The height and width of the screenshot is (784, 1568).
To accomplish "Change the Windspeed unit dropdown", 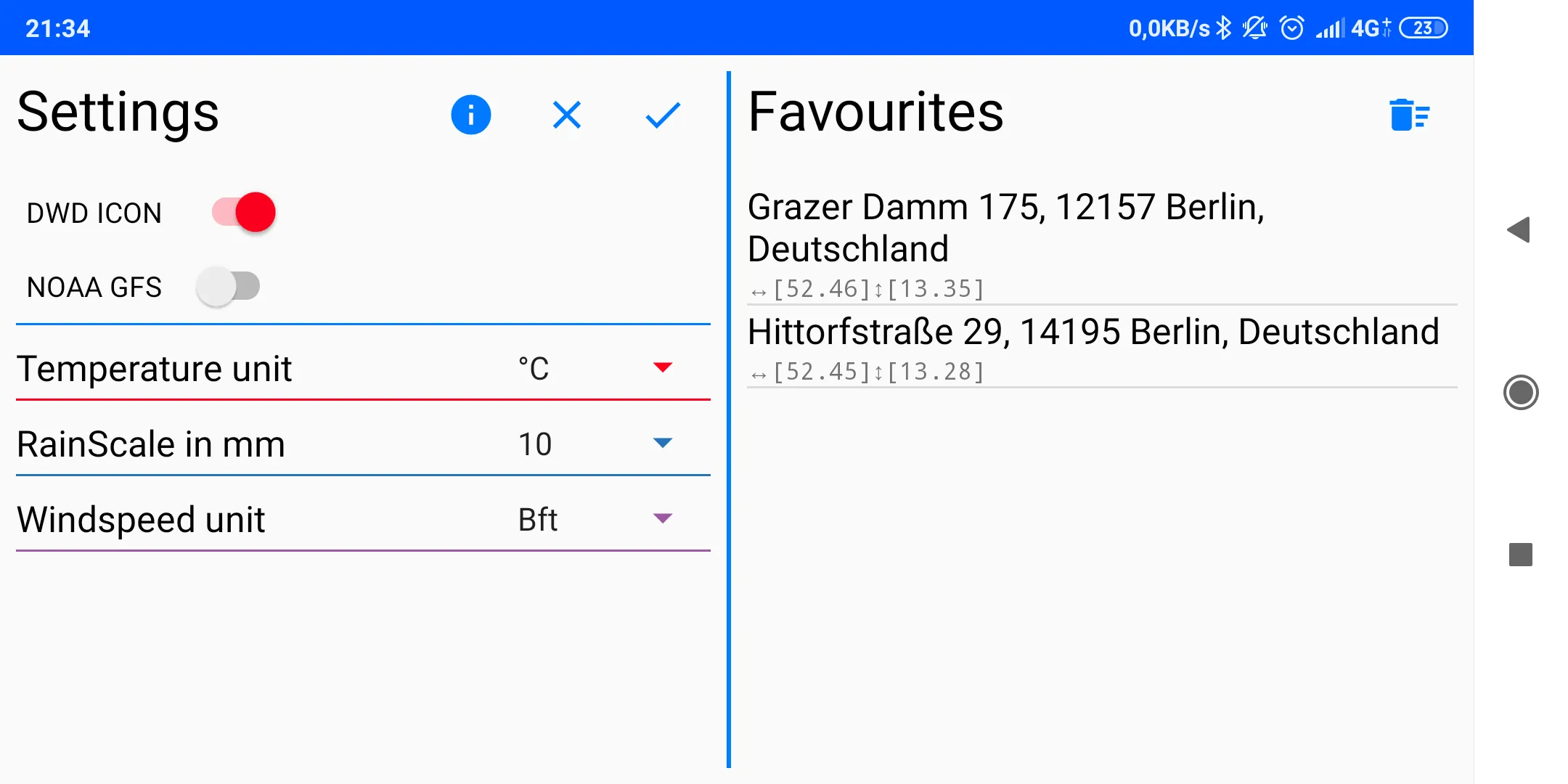I will pos(595,519).
